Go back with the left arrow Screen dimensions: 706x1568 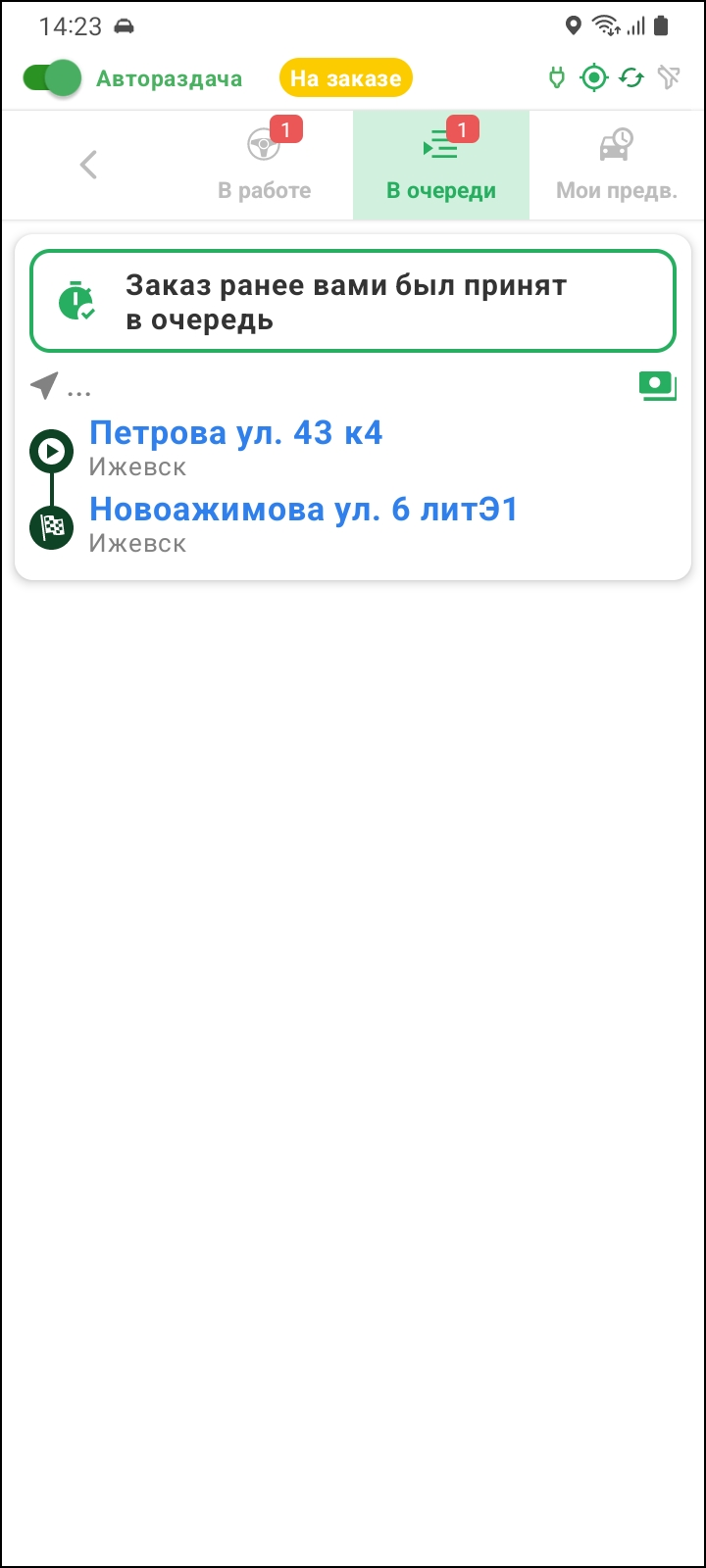coord(88,165)
